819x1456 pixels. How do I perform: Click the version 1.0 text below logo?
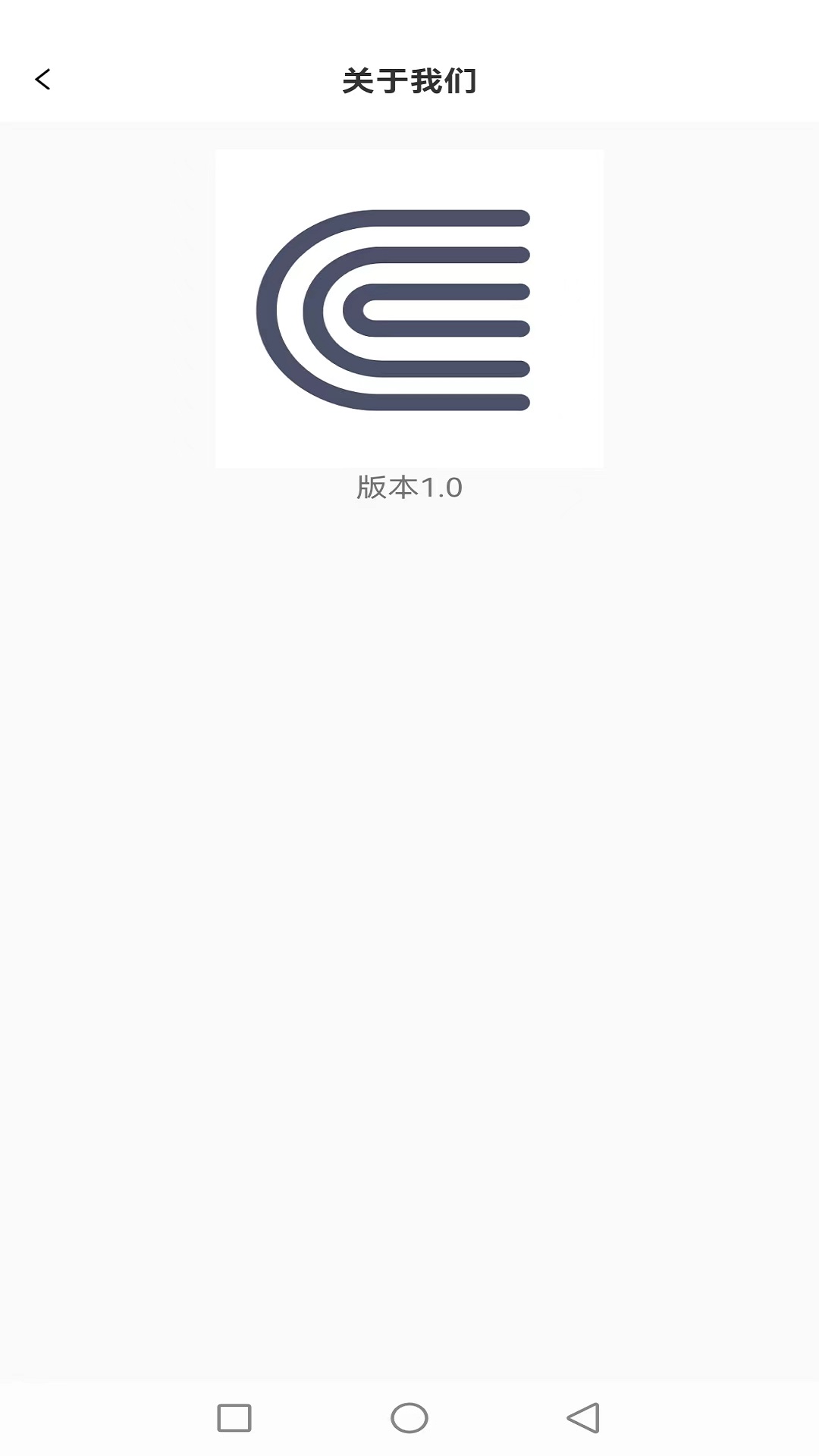pyautogui.click(x=409, y=488)
